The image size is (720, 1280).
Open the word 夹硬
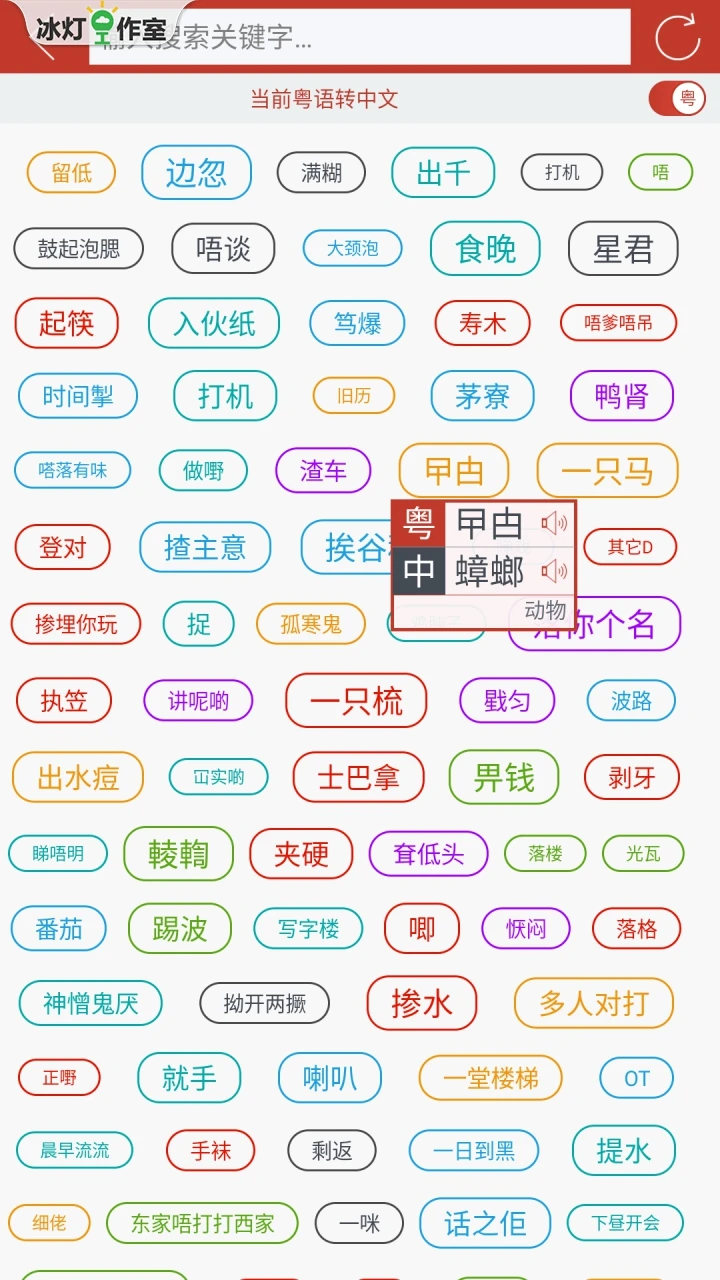tap(301, 855)
